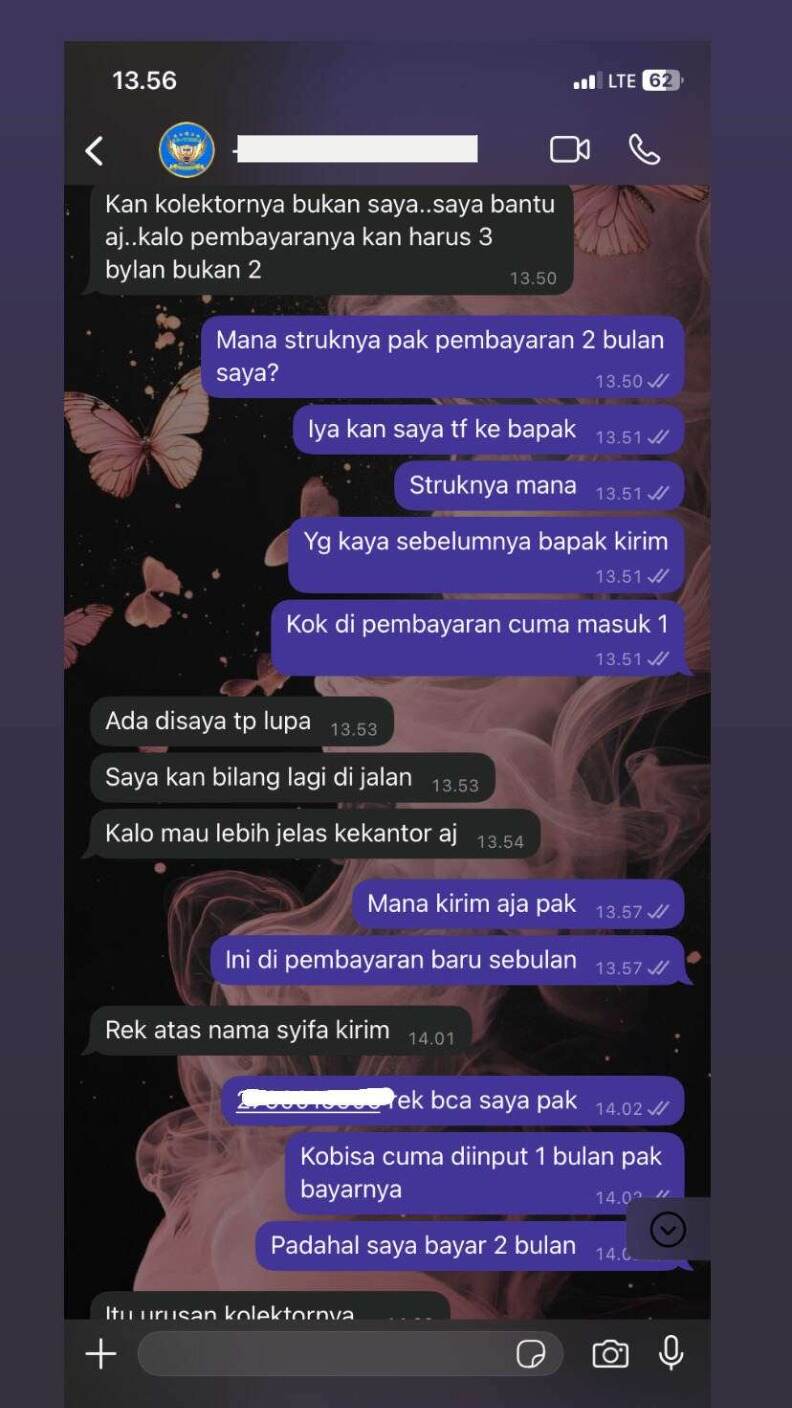The height and width of the screenshot is (1408, 792).
Task: Open the contact's profile picture
Action: [187, 150]
